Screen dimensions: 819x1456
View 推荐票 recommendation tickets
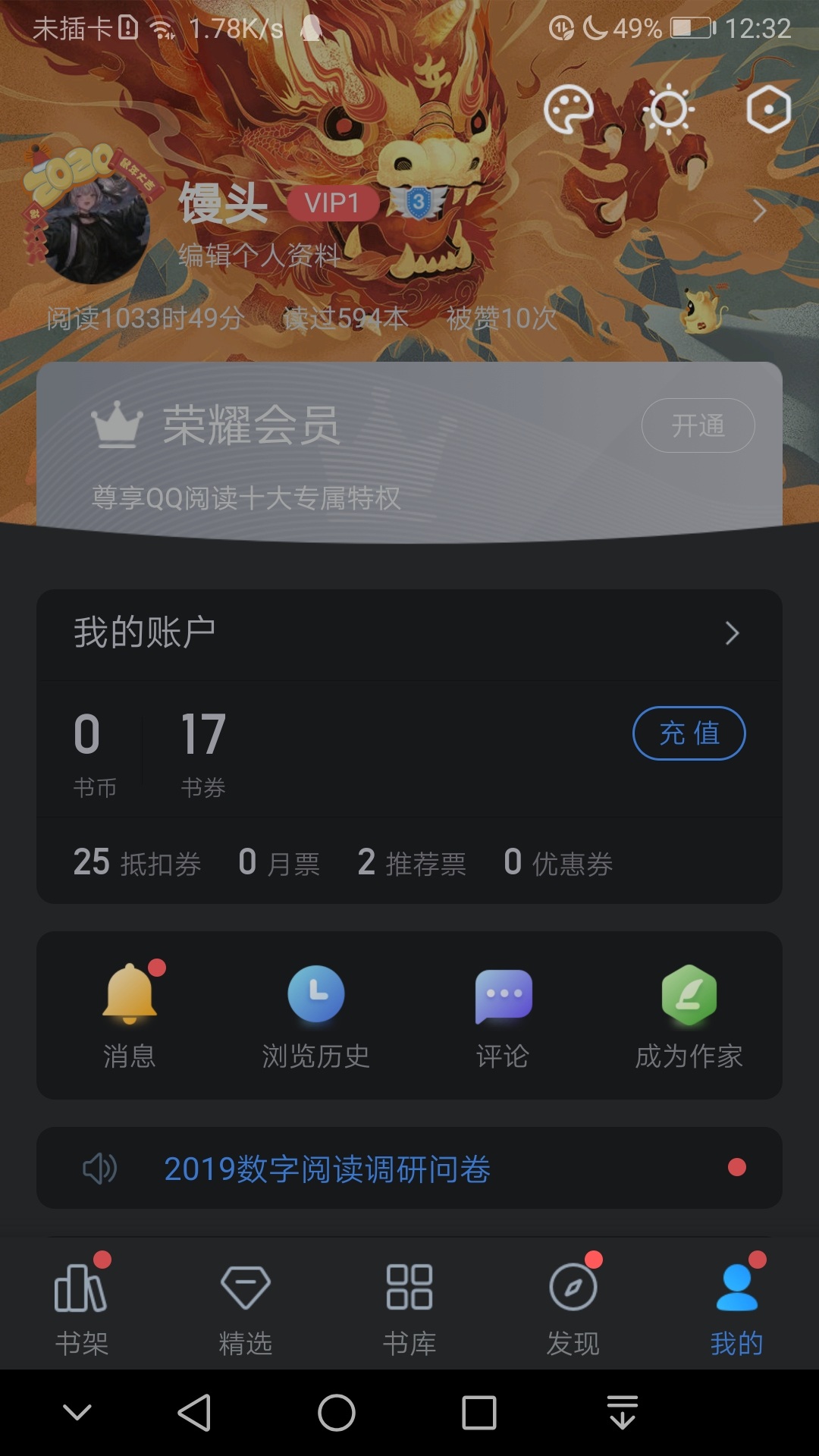(x=412, y=863)
